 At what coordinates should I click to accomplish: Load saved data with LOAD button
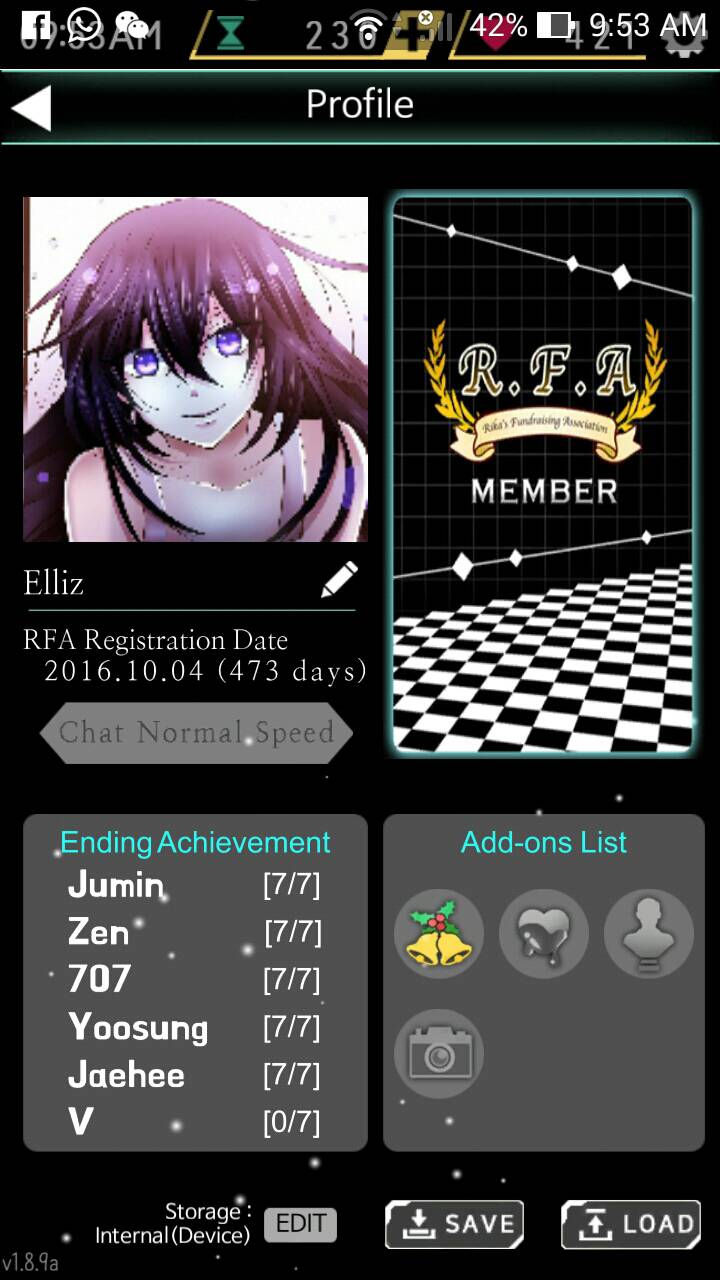point(631,1224)
